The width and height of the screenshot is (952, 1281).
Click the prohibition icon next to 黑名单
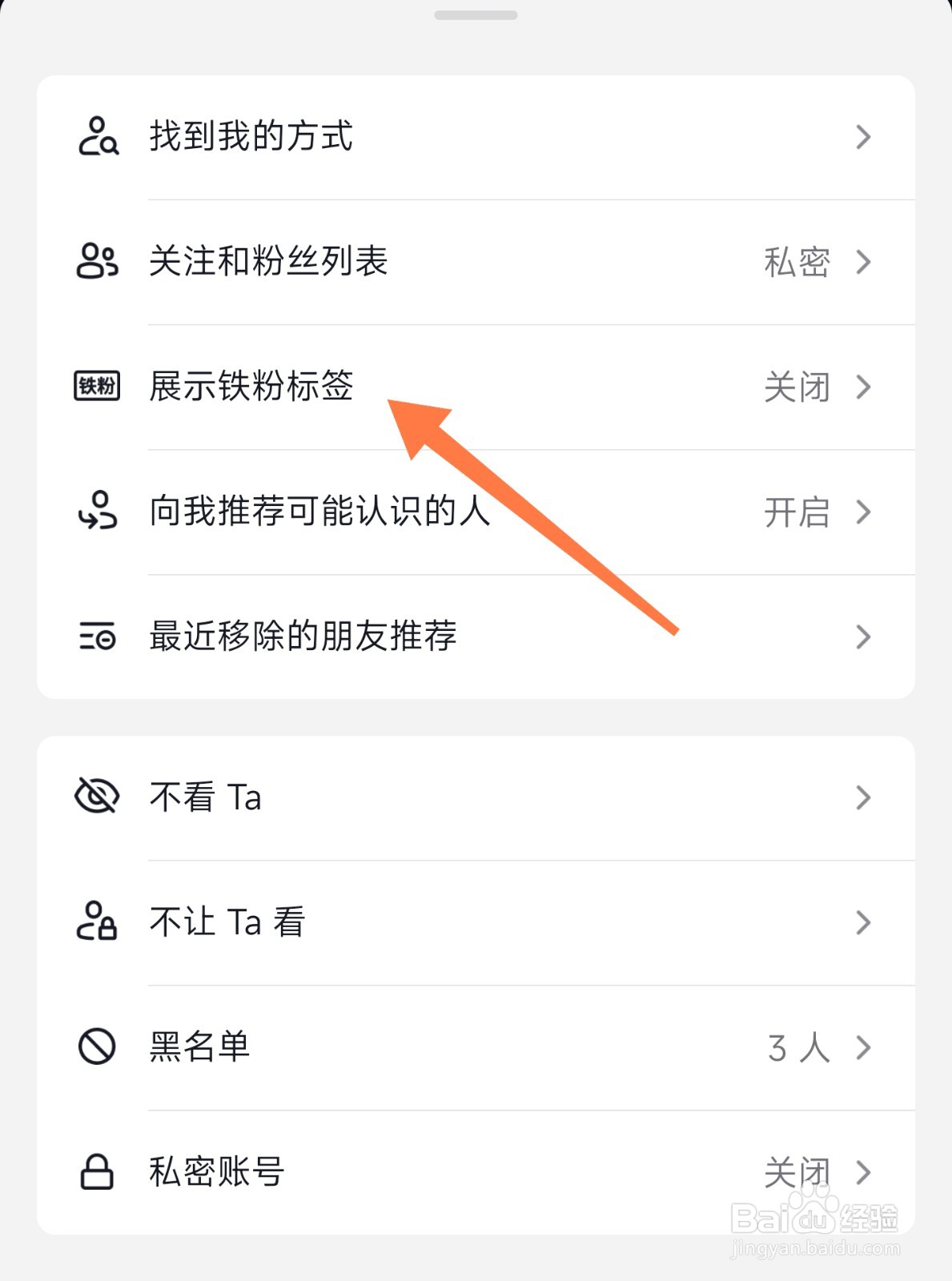[x=98, y=1047]
